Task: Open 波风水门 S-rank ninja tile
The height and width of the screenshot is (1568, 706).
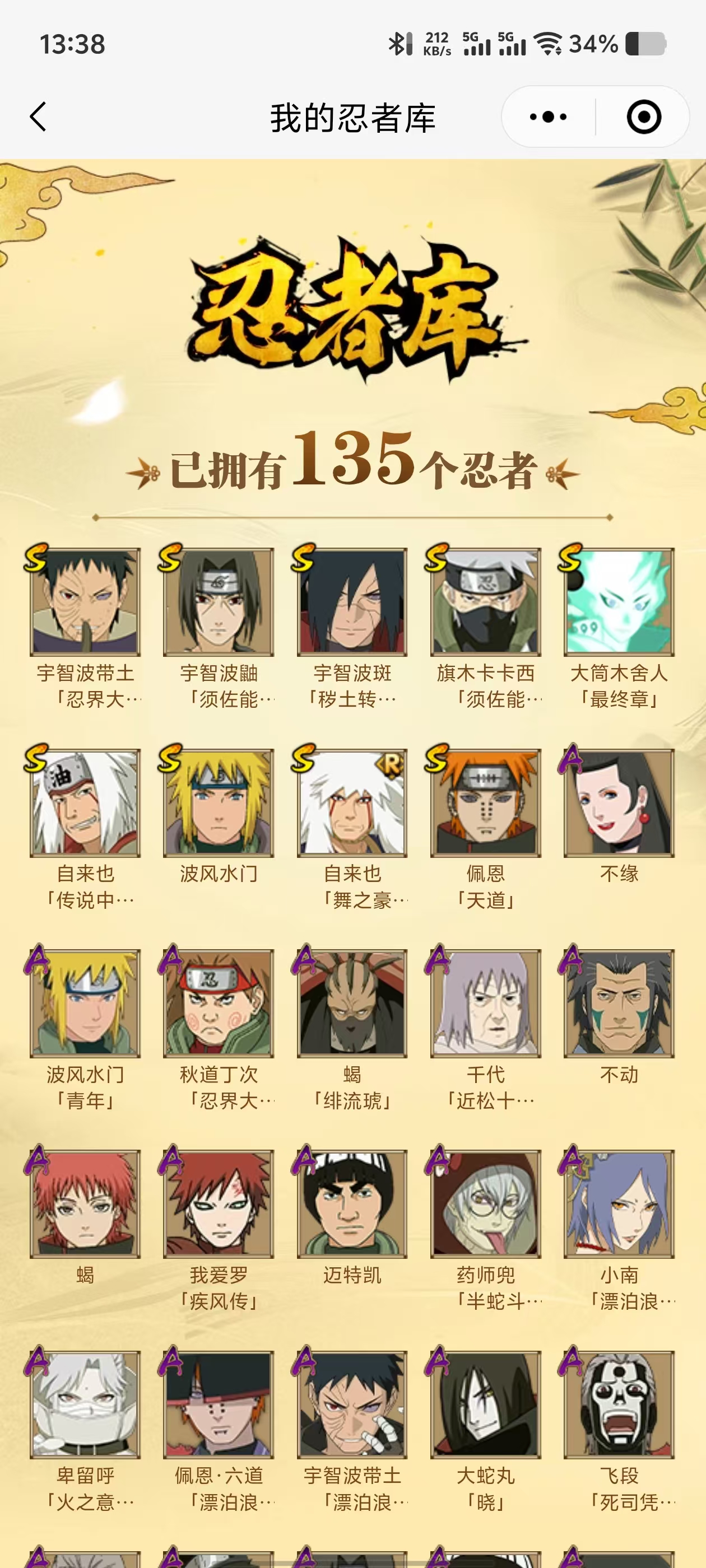Action: 219,802
